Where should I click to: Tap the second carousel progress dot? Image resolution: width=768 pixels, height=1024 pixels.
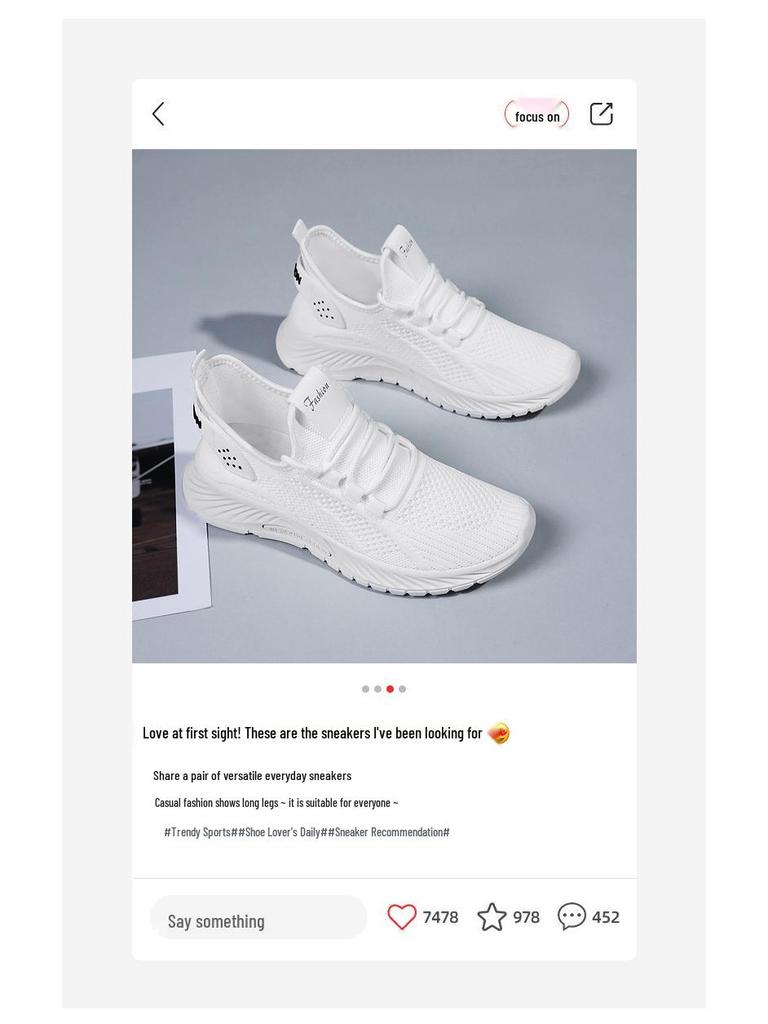tap(377, 689)
